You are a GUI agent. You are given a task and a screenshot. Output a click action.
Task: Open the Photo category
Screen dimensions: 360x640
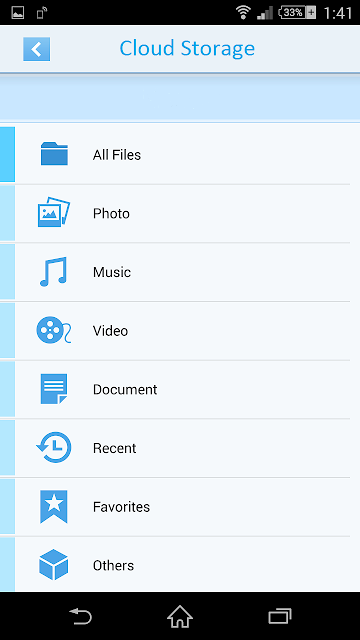(180, 213)
